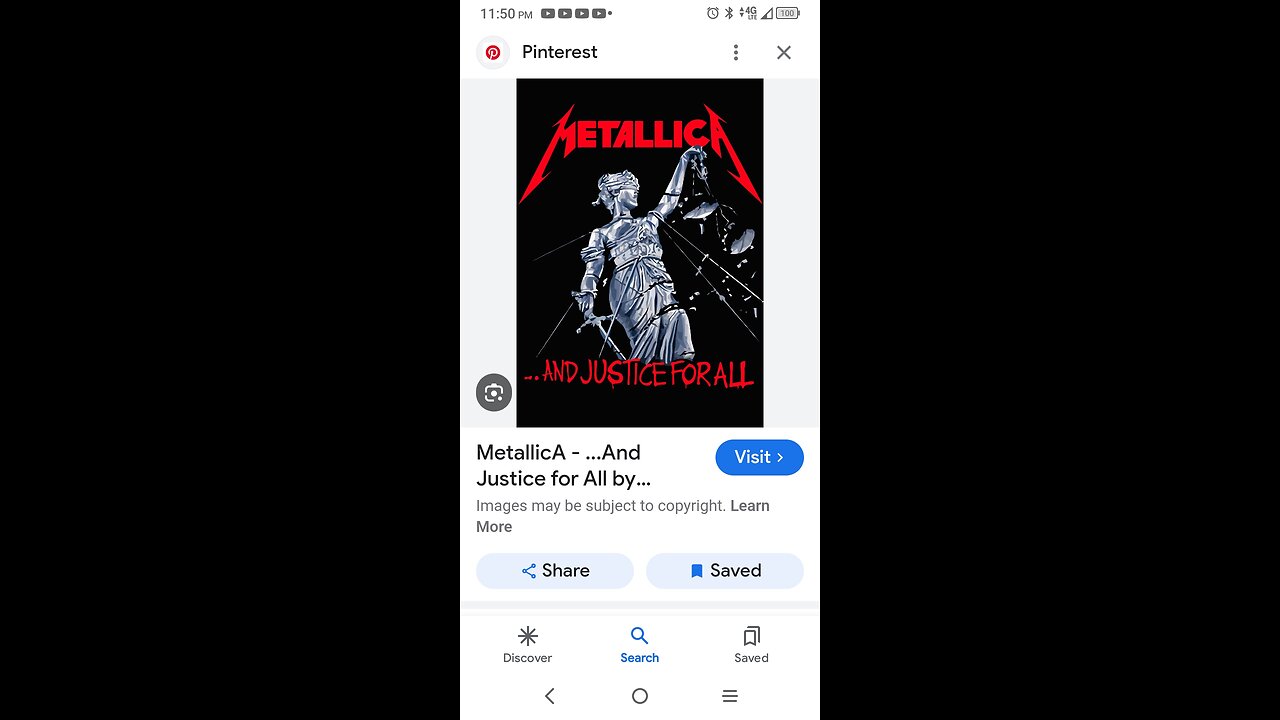The width and height of the screenshot is (1280, 720).
Task: Open the Metallica album art image
Action: coord(640,252)
